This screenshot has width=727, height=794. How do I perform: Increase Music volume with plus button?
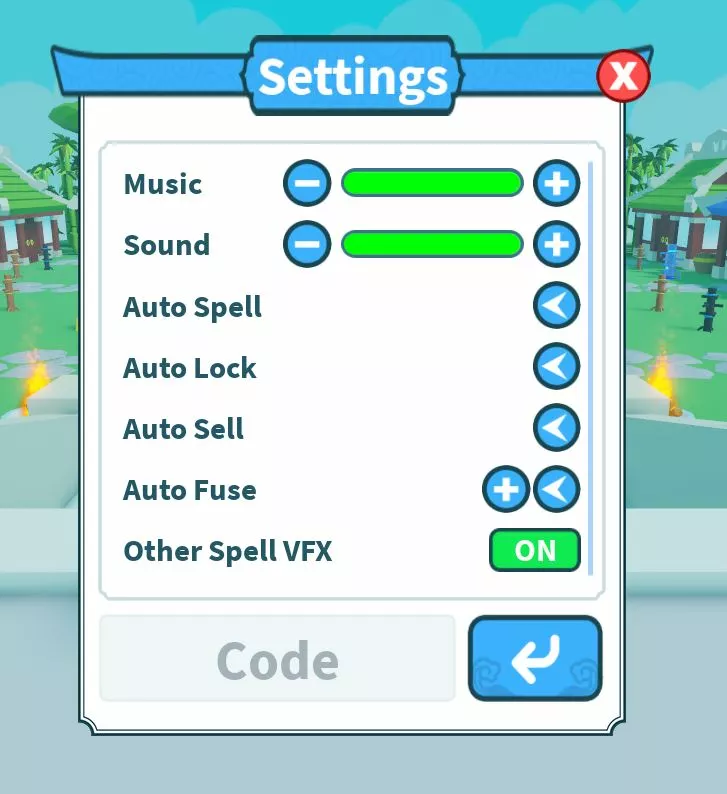556,184
